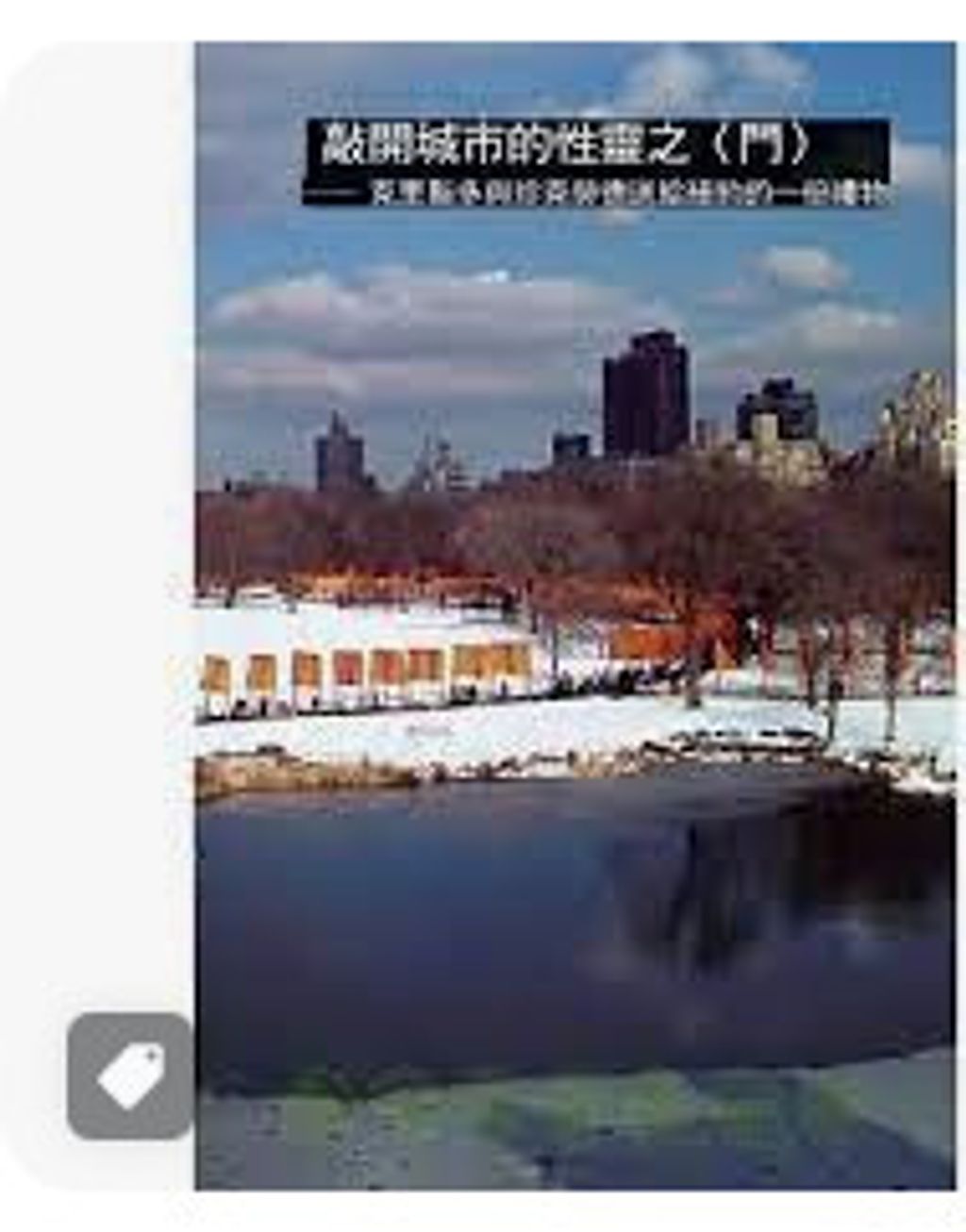Tap the product tag icon
Screen dimensions: 966x1232
point(130,1076)
